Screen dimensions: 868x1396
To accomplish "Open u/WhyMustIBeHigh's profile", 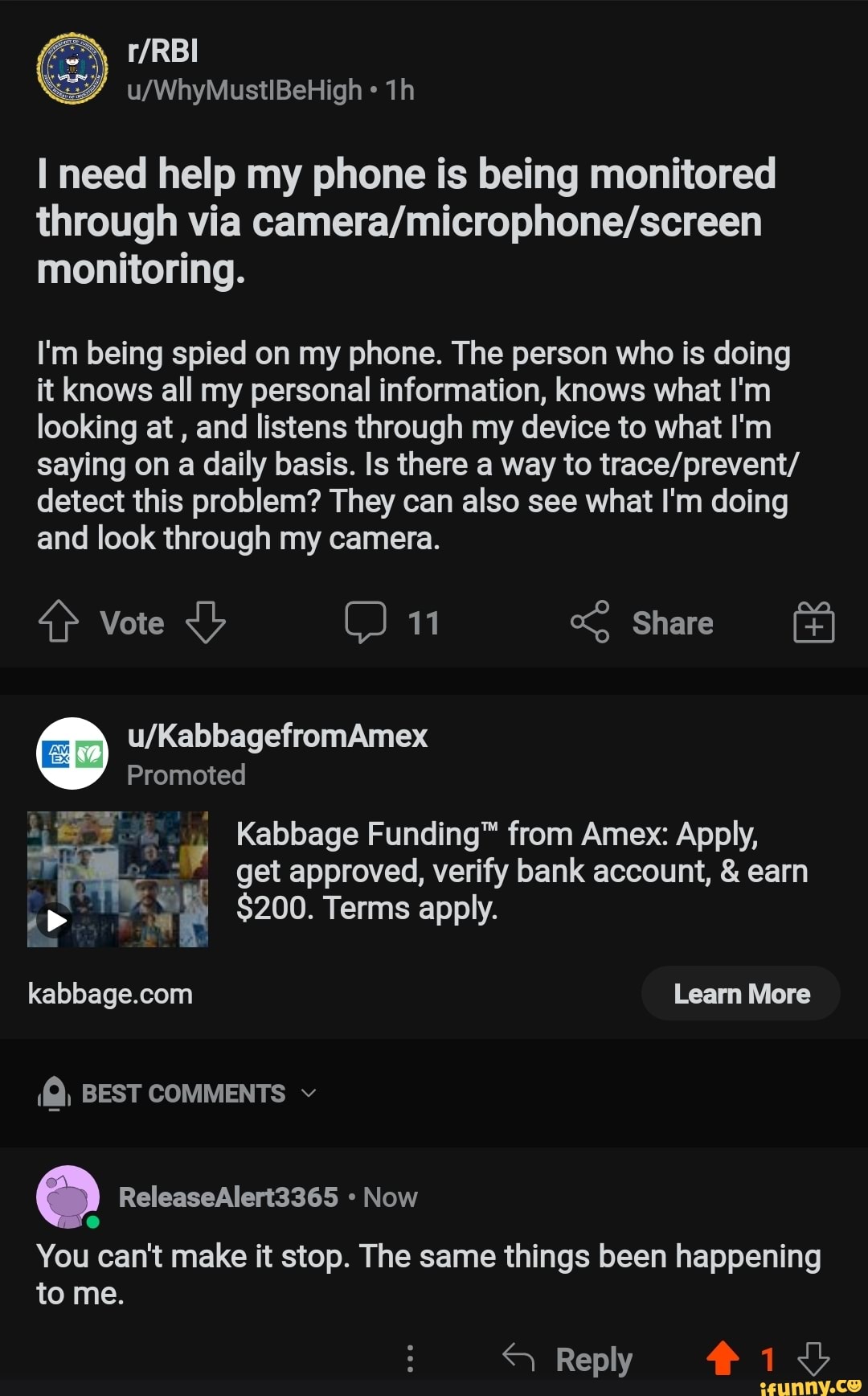I will click(x=241, y=90).
